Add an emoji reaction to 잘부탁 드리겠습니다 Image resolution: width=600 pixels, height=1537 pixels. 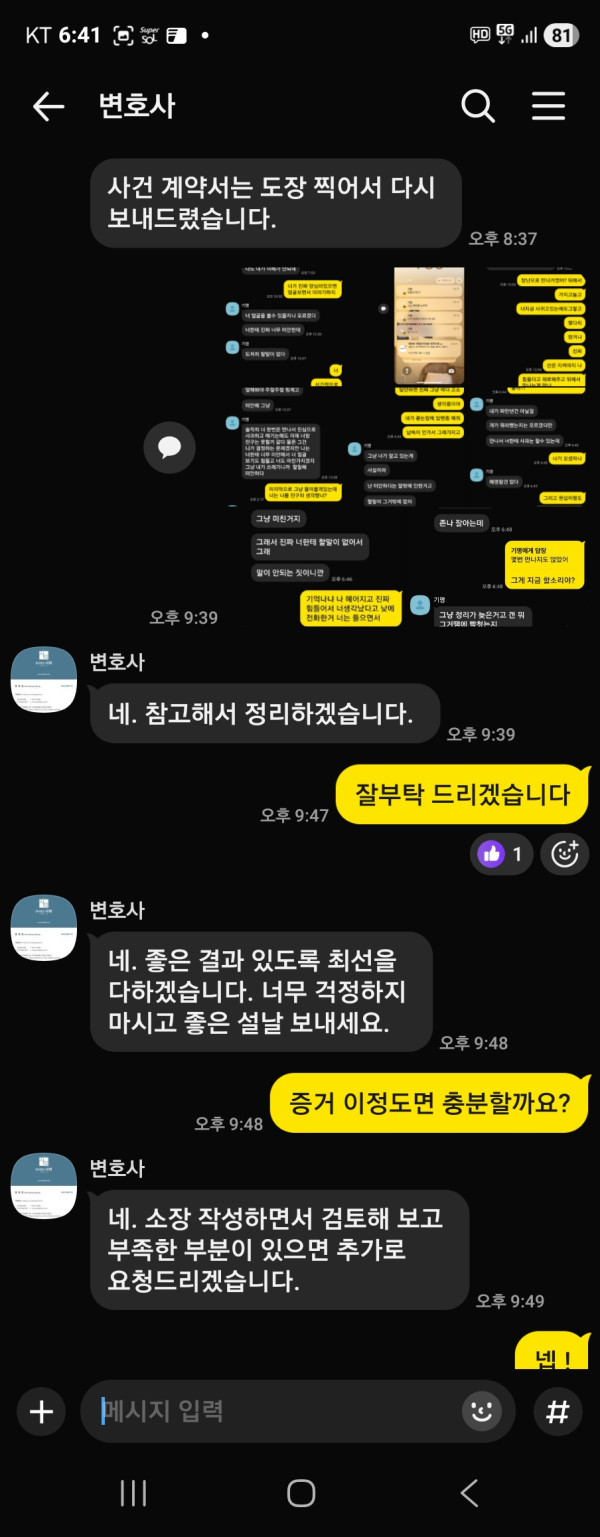coord(564,854)
